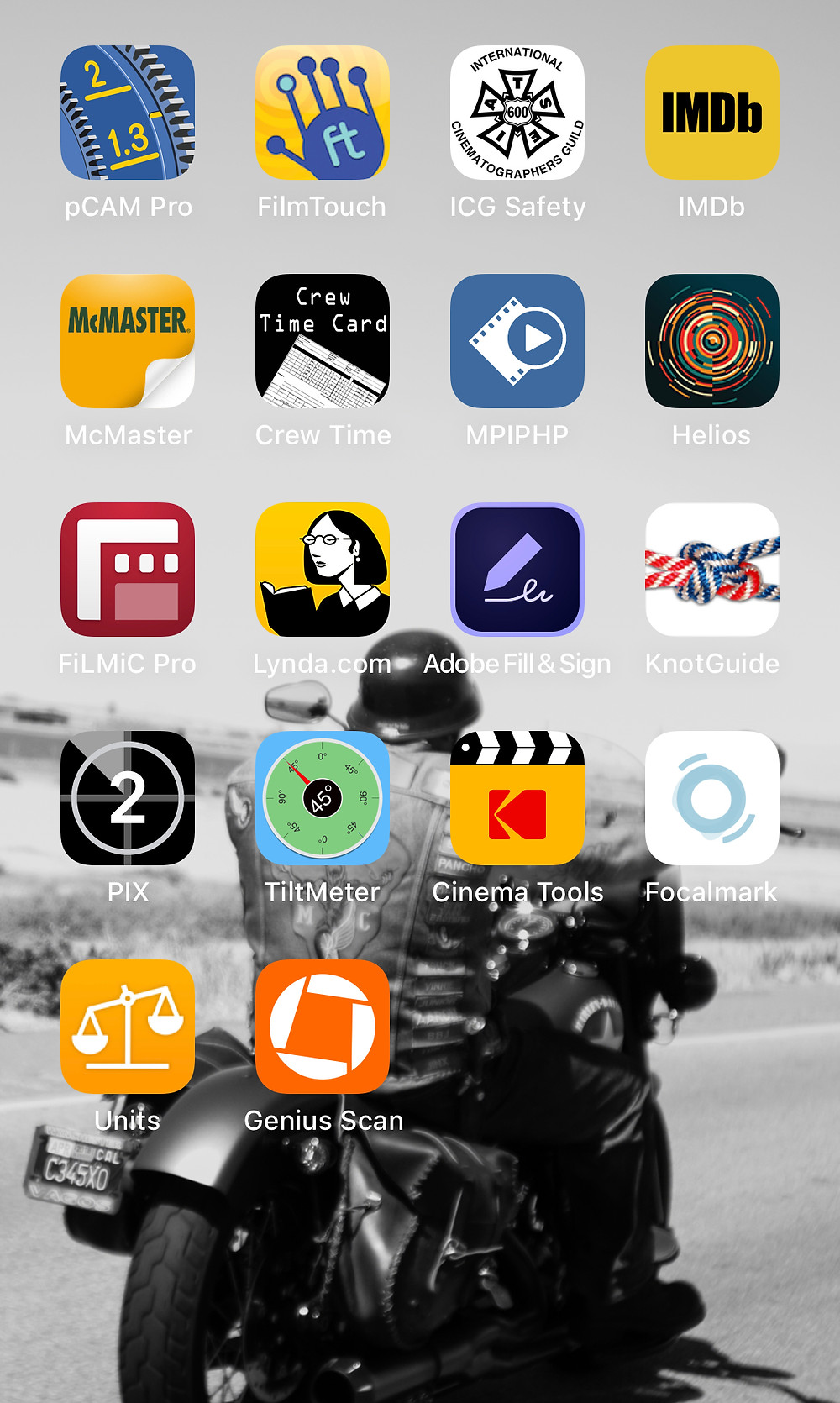Launch the MPIPHP app

pos(517,341)
